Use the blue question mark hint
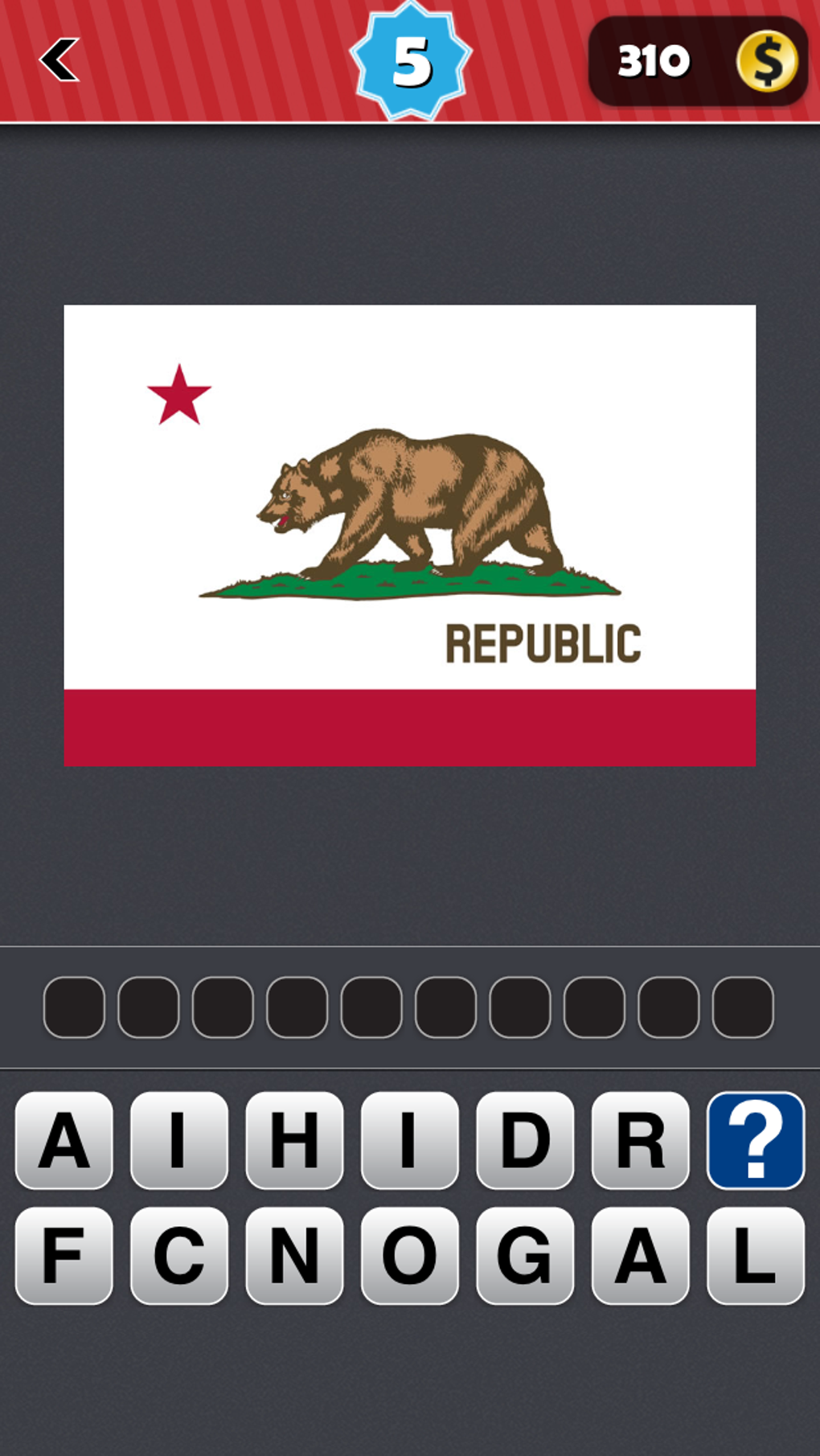The height and width of the screenshot is (1456, 820). (x=756, y=1140)
